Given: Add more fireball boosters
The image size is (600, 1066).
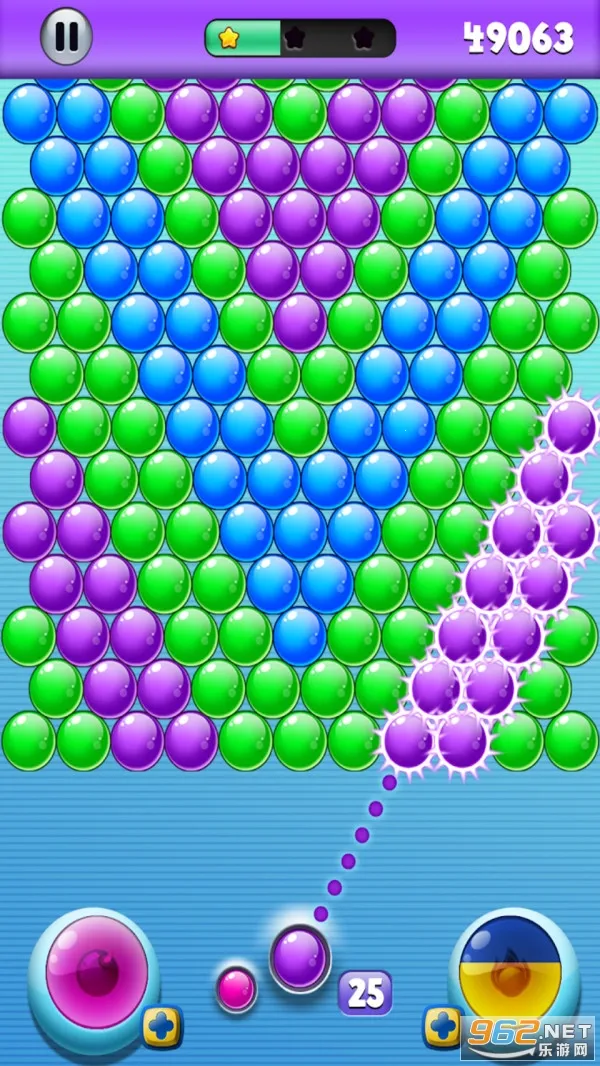Looking at the screenshot, I should [442, 1026].
